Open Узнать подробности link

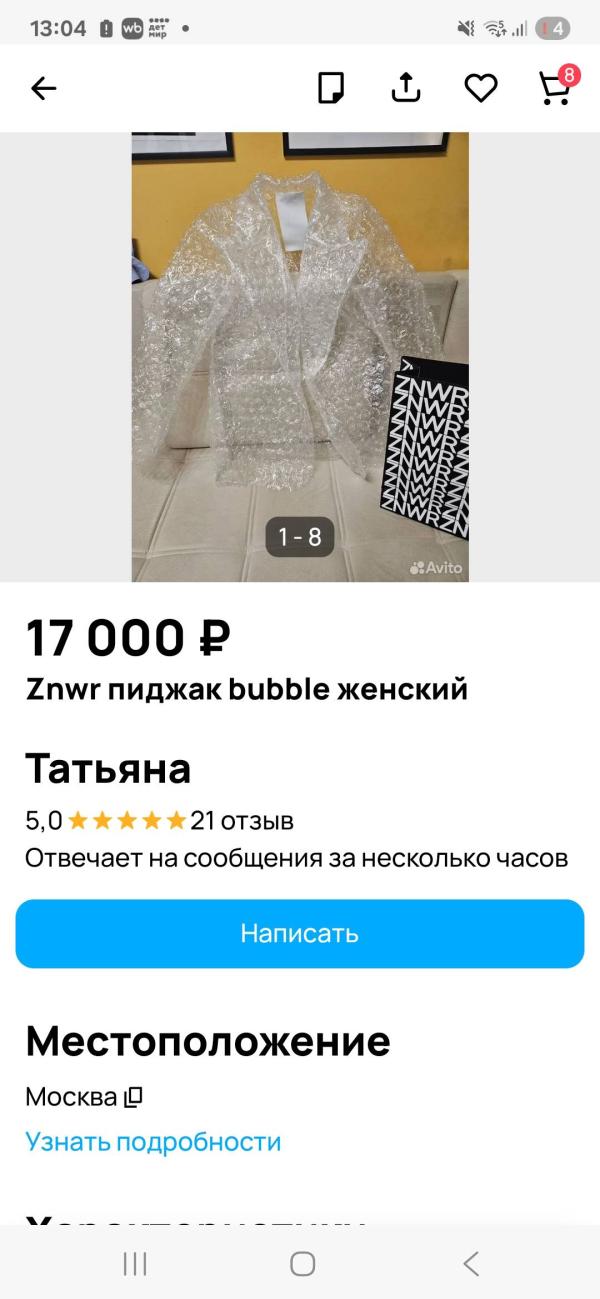point(153,1141)
